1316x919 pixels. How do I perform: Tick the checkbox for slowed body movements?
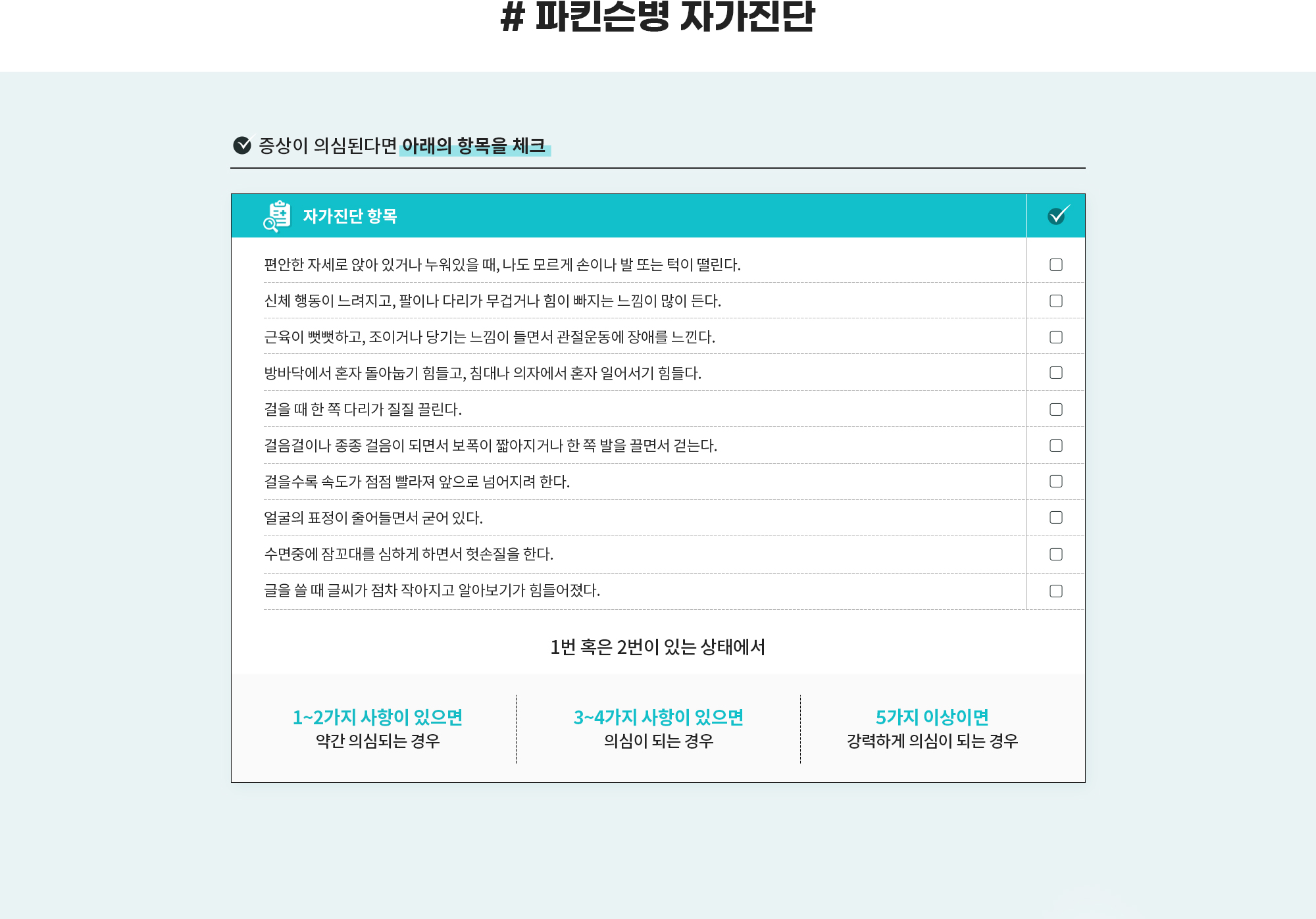click(x=1056, y=301)
